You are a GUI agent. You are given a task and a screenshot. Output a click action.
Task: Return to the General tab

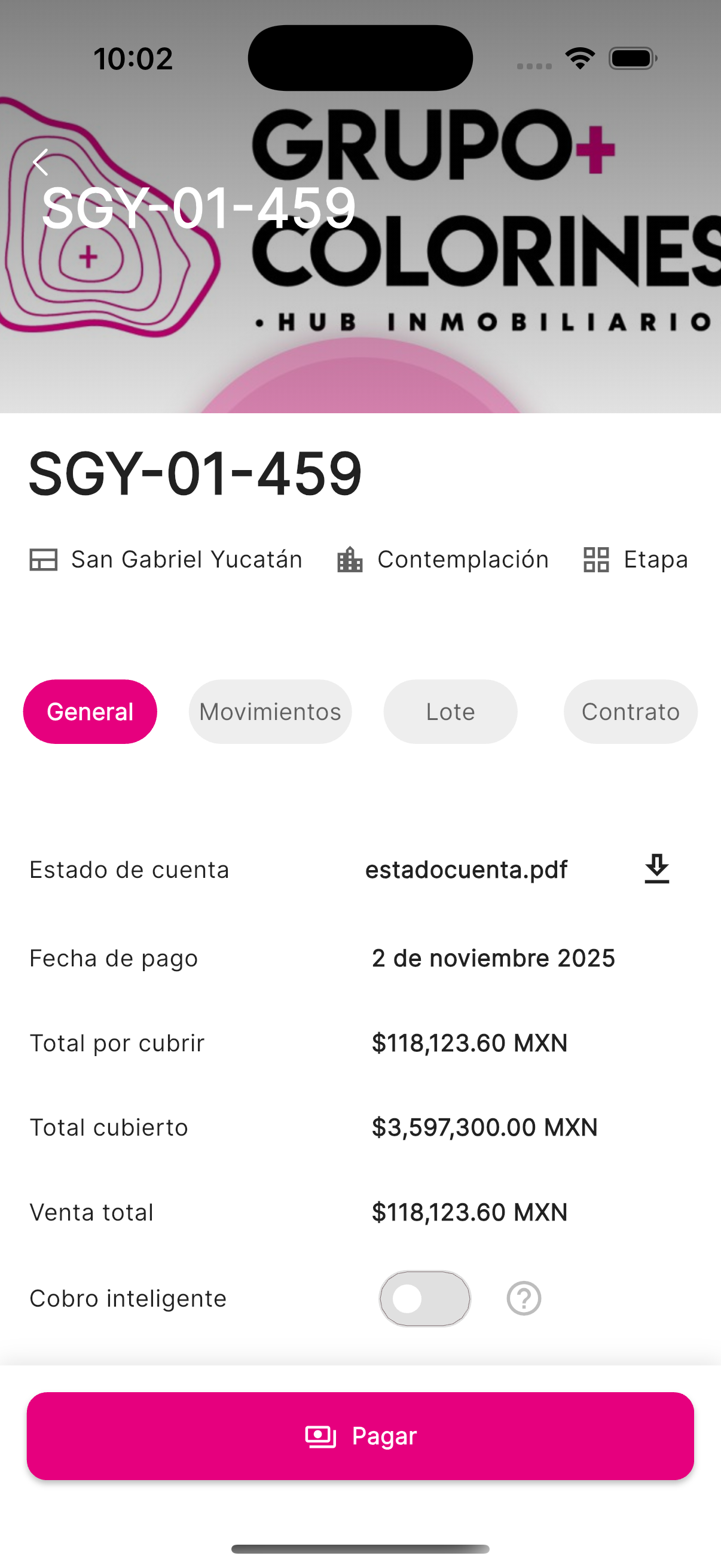click(90, 711)
